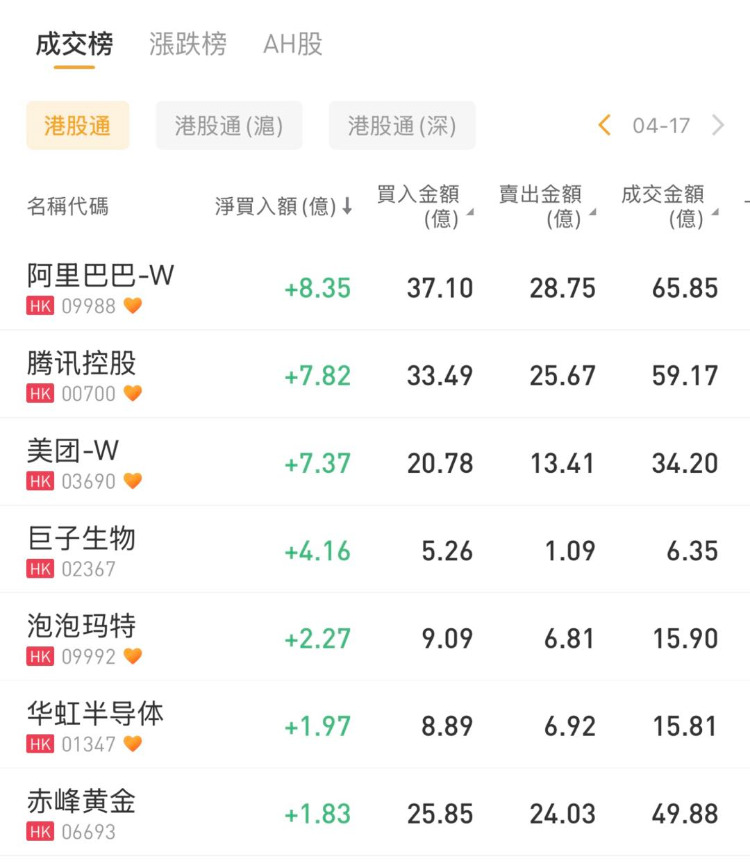
Task: Go to the previous date before 04-17
Action: coord(604,126)
